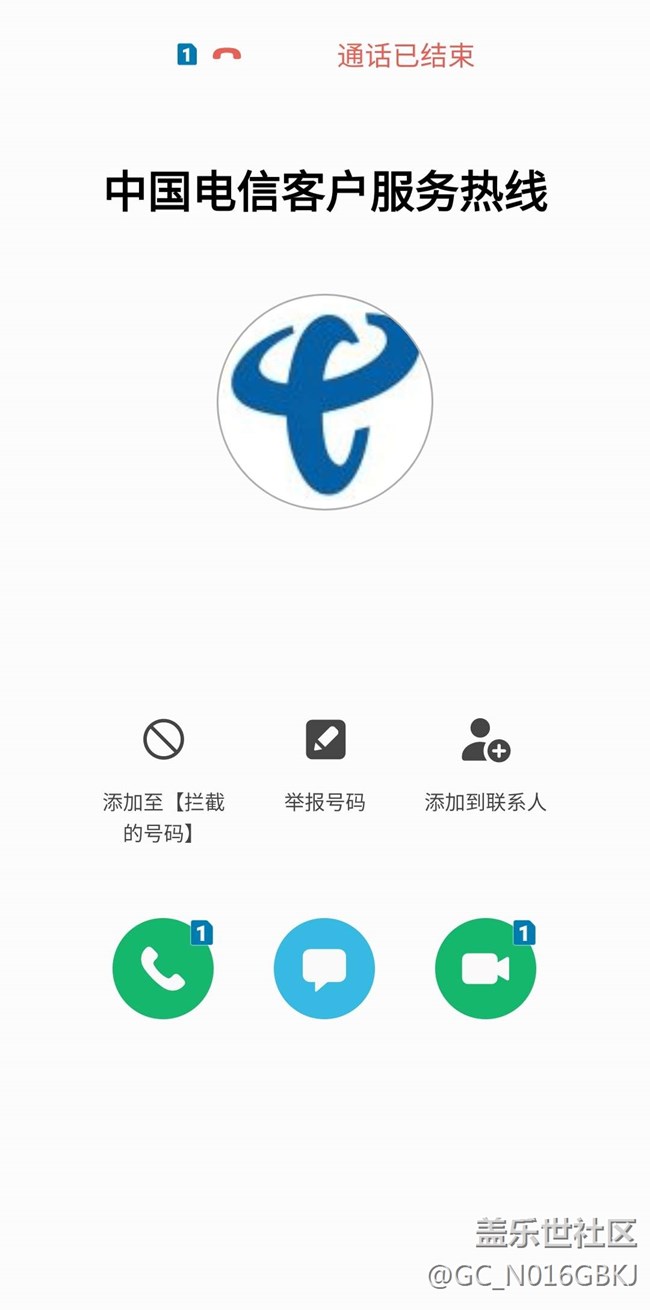Send a message via the blue chat button
Image resolution: width=650 pixels, height=1310 pixels.
pyautogui.click(x=324, y=968)
